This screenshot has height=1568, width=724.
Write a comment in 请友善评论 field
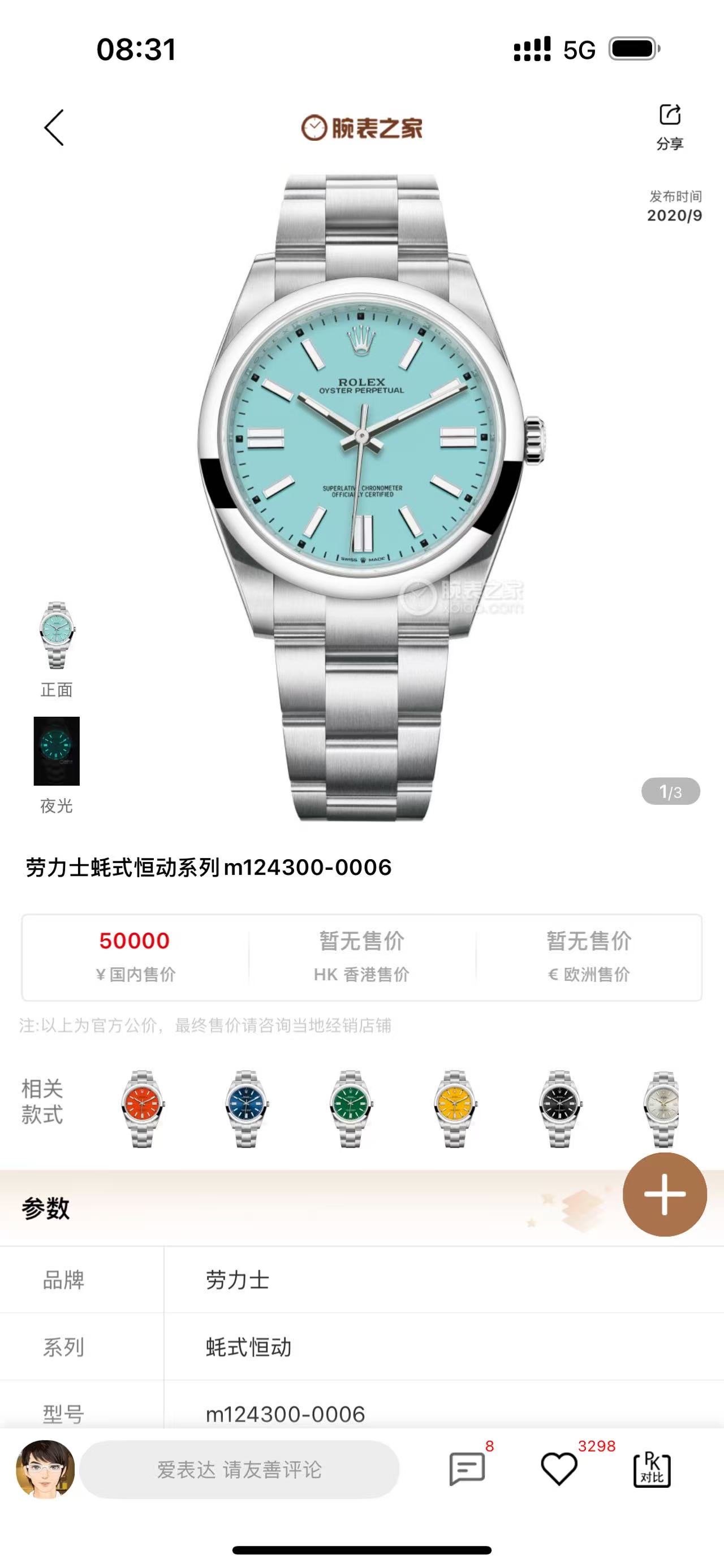[239, 1470]
